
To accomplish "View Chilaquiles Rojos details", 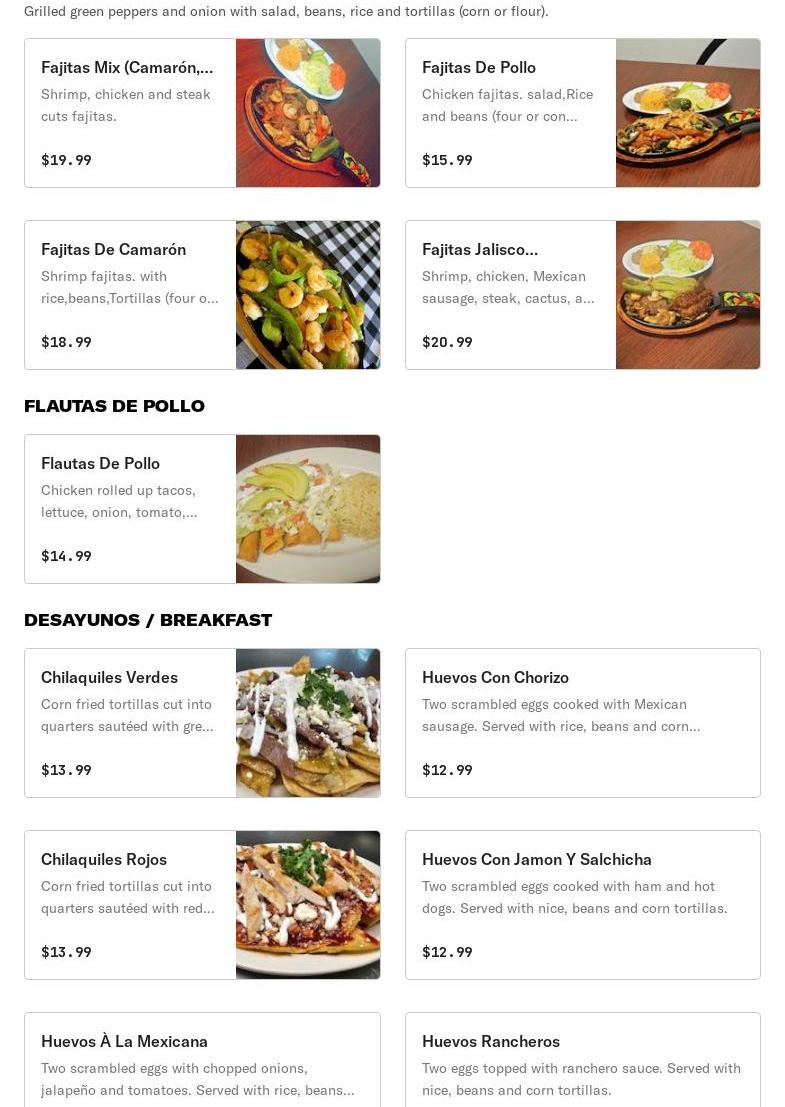I will pos(202,905).
